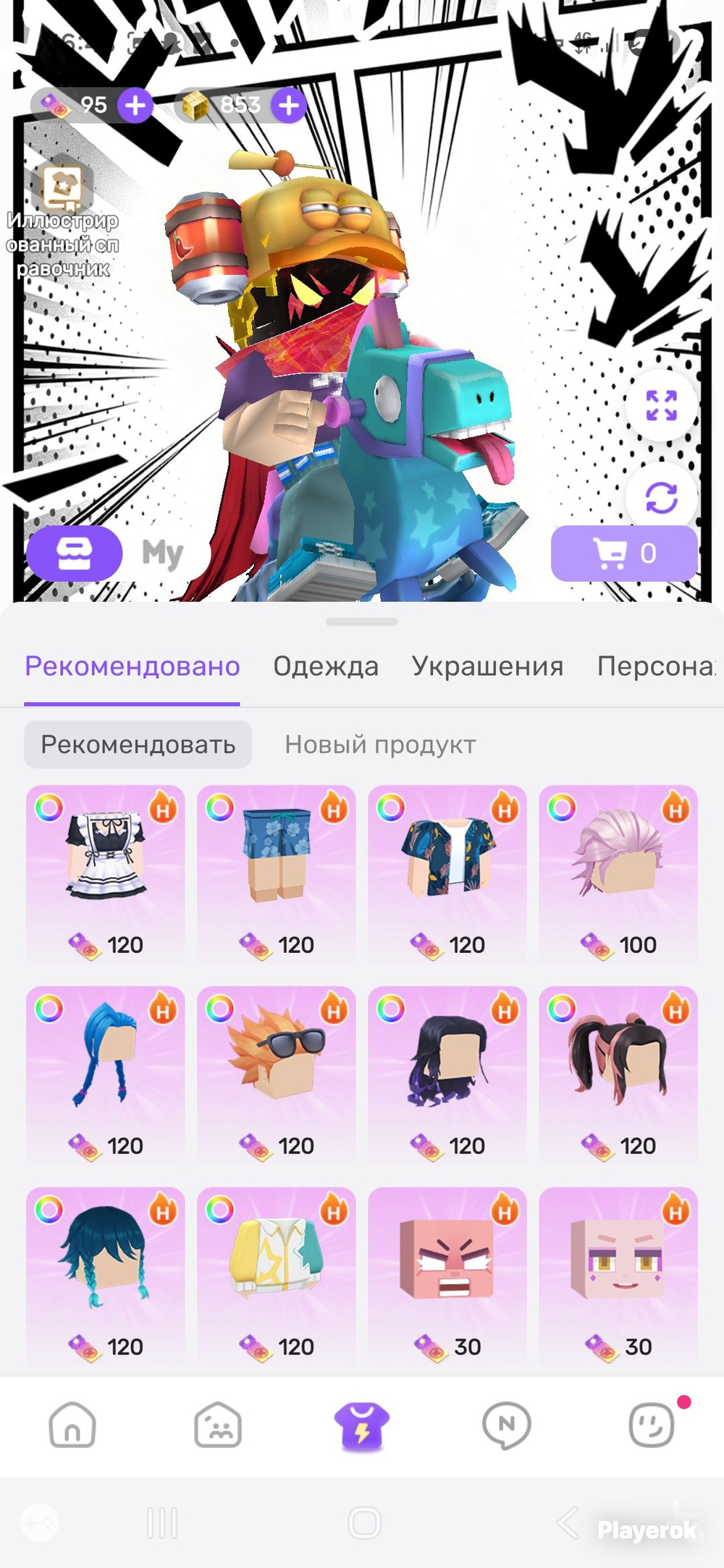Open the shopping cart showing 0

pos(624,554)
